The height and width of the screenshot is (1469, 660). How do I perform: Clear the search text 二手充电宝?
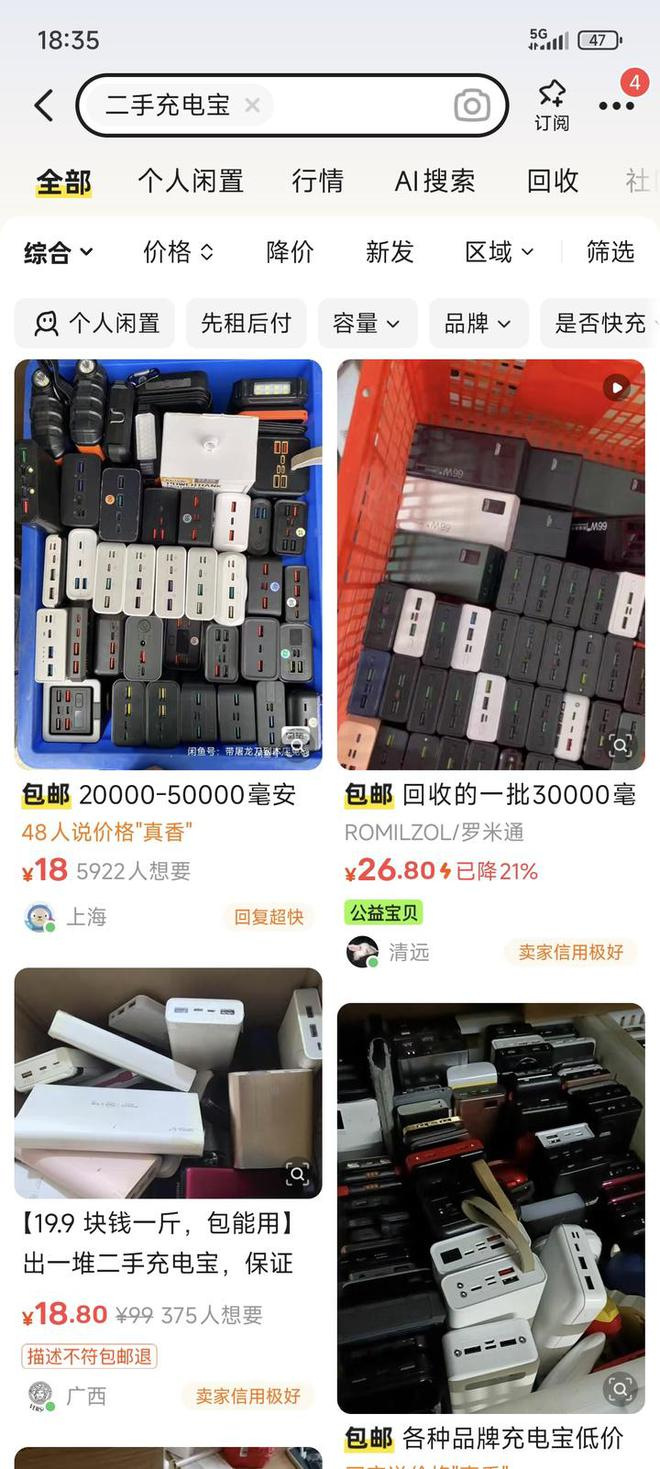coord(253,105)
